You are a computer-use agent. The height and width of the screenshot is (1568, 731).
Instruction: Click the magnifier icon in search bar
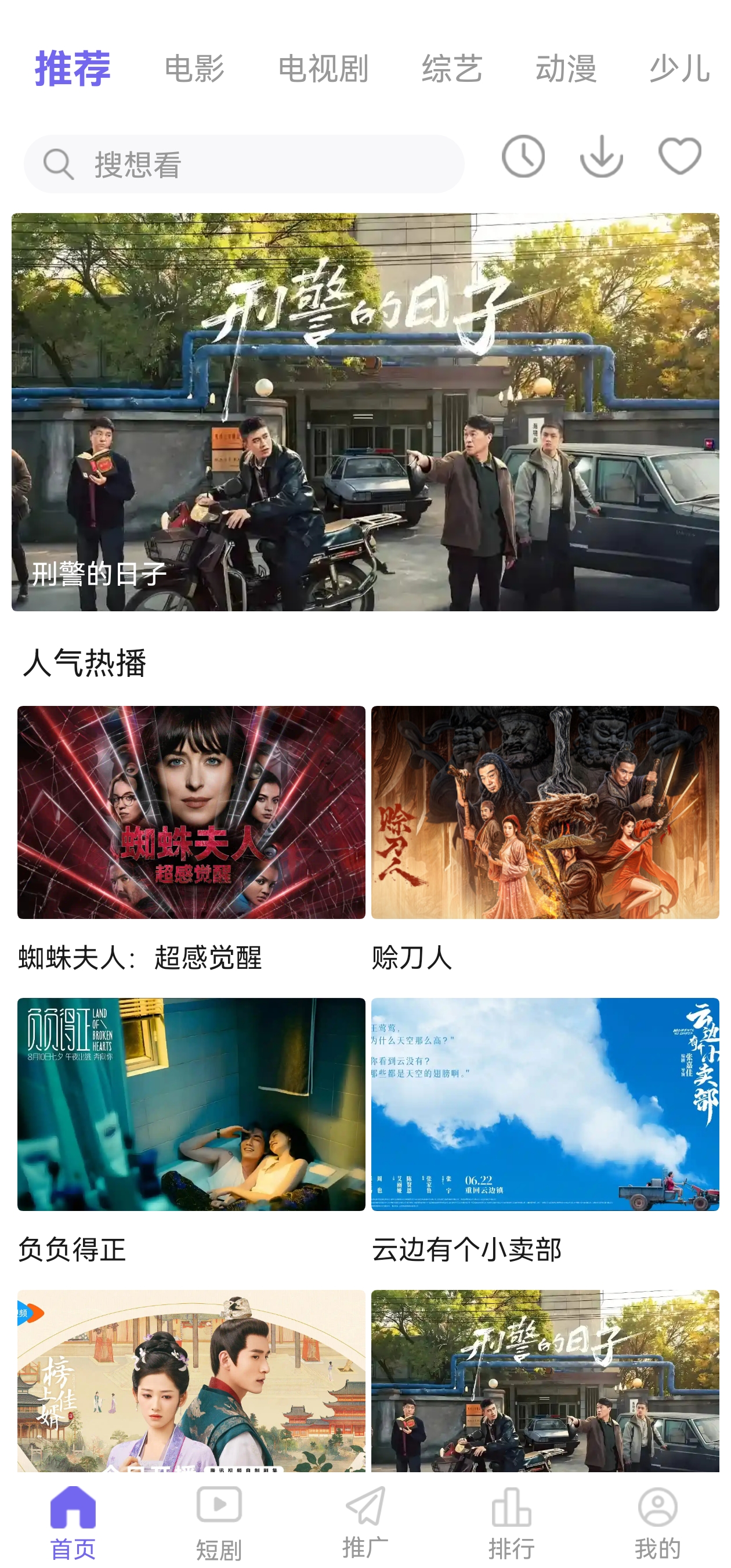(57, 163)
